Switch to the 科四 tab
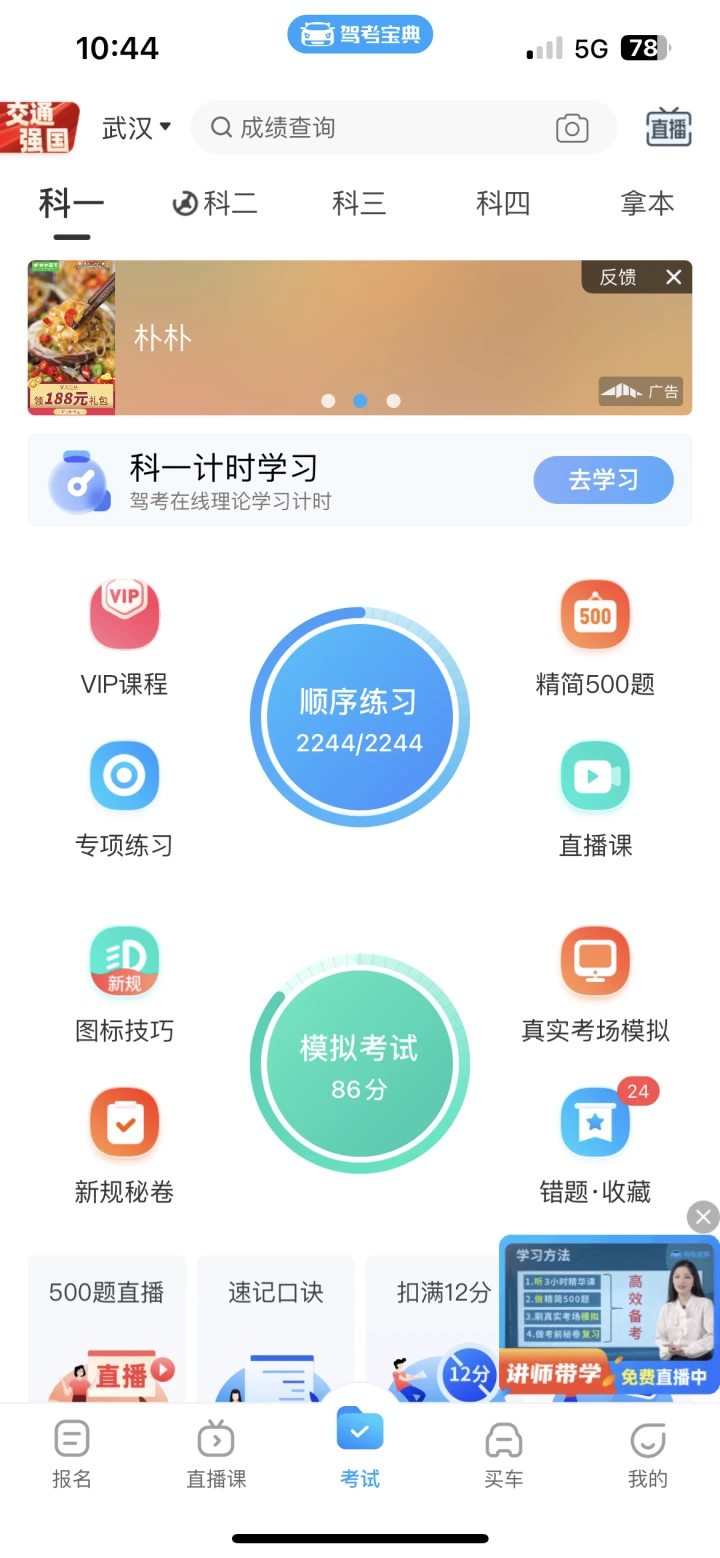 [x=503, y=204]
